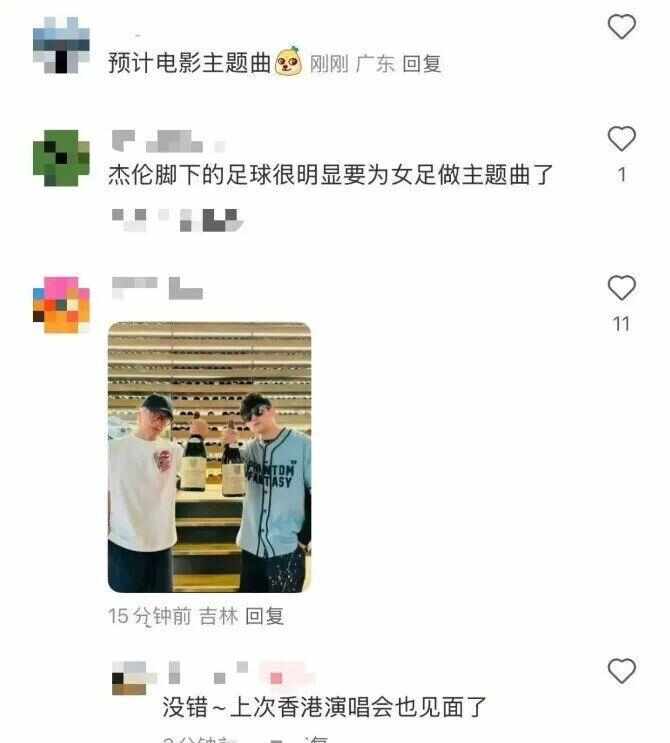
Task: Reply to the comment 预计电影主题曲
Action: (x=421, y=64)
